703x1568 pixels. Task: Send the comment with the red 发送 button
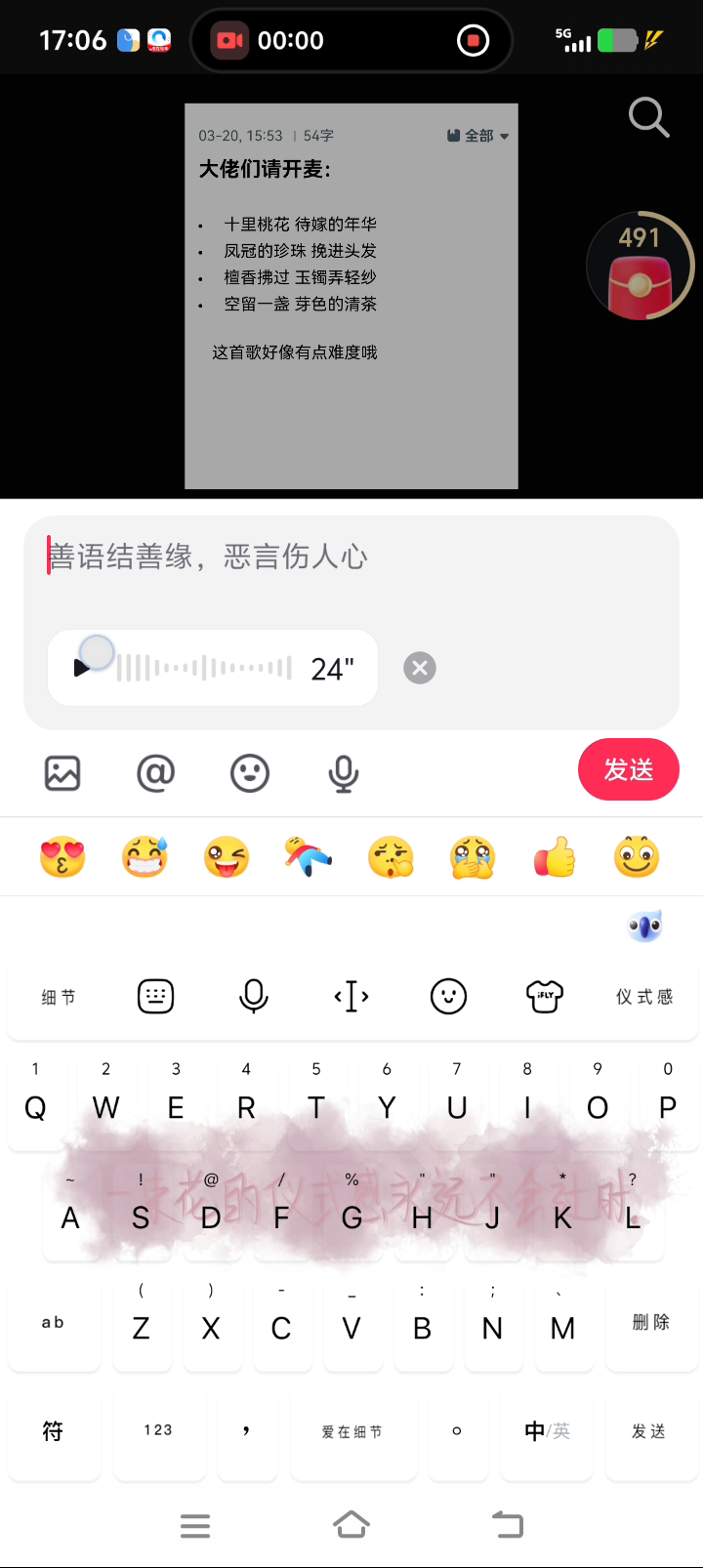(x=628, y=770)
